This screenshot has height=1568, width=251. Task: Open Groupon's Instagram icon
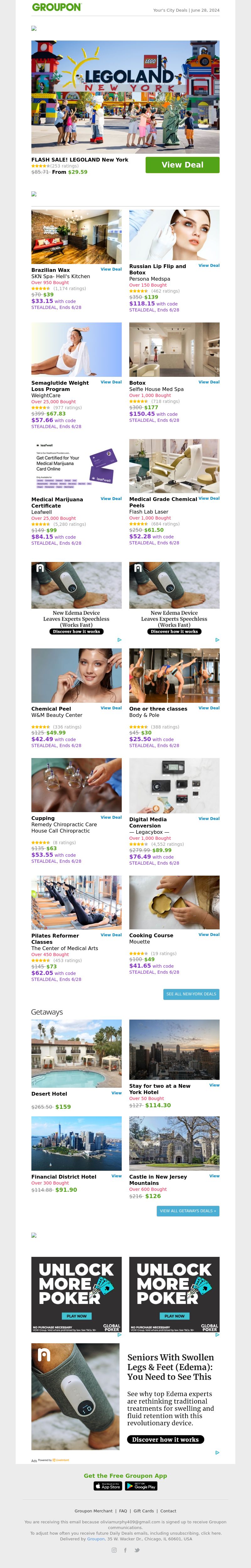(x=114, y=1550)
